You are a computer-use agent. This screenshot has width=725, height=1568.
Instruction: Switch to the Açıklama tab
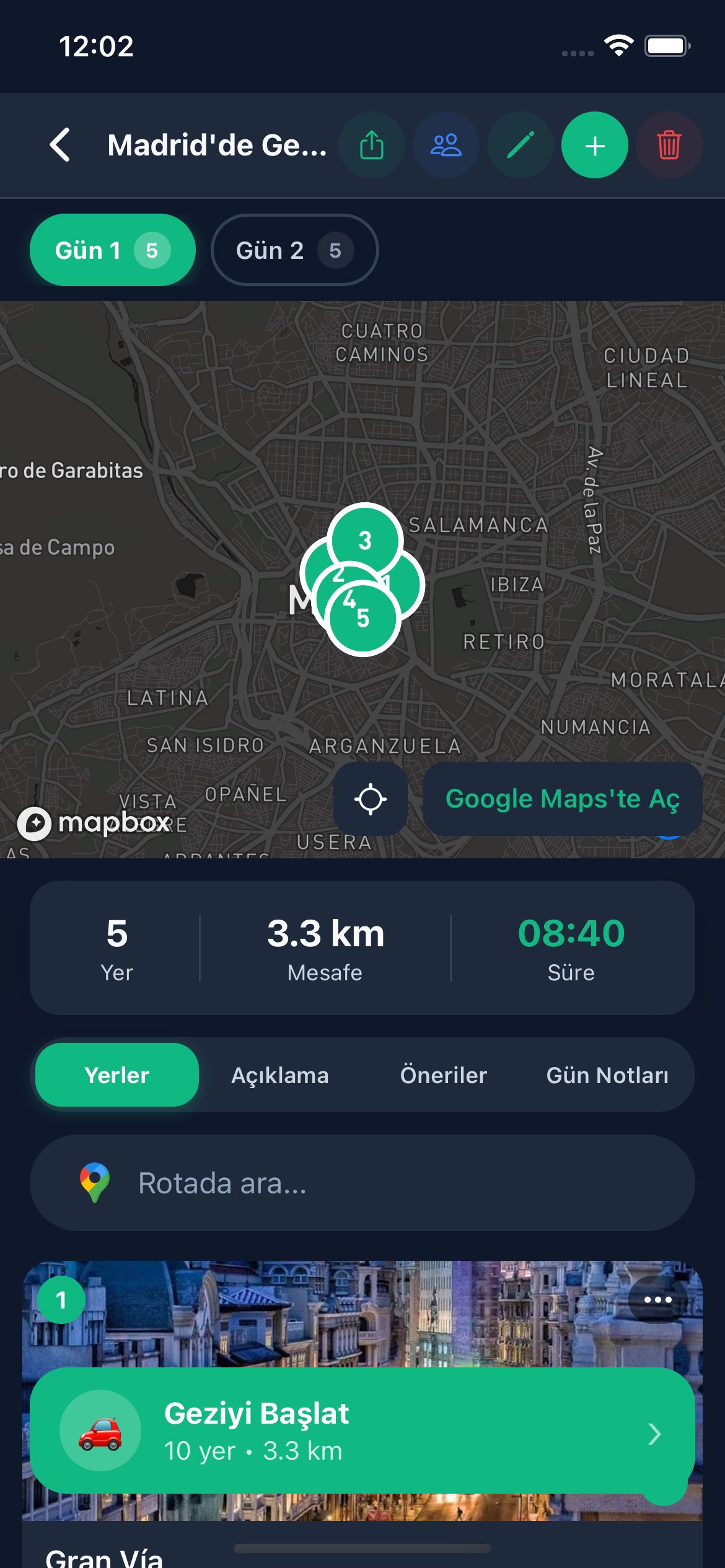[280, 1075]
